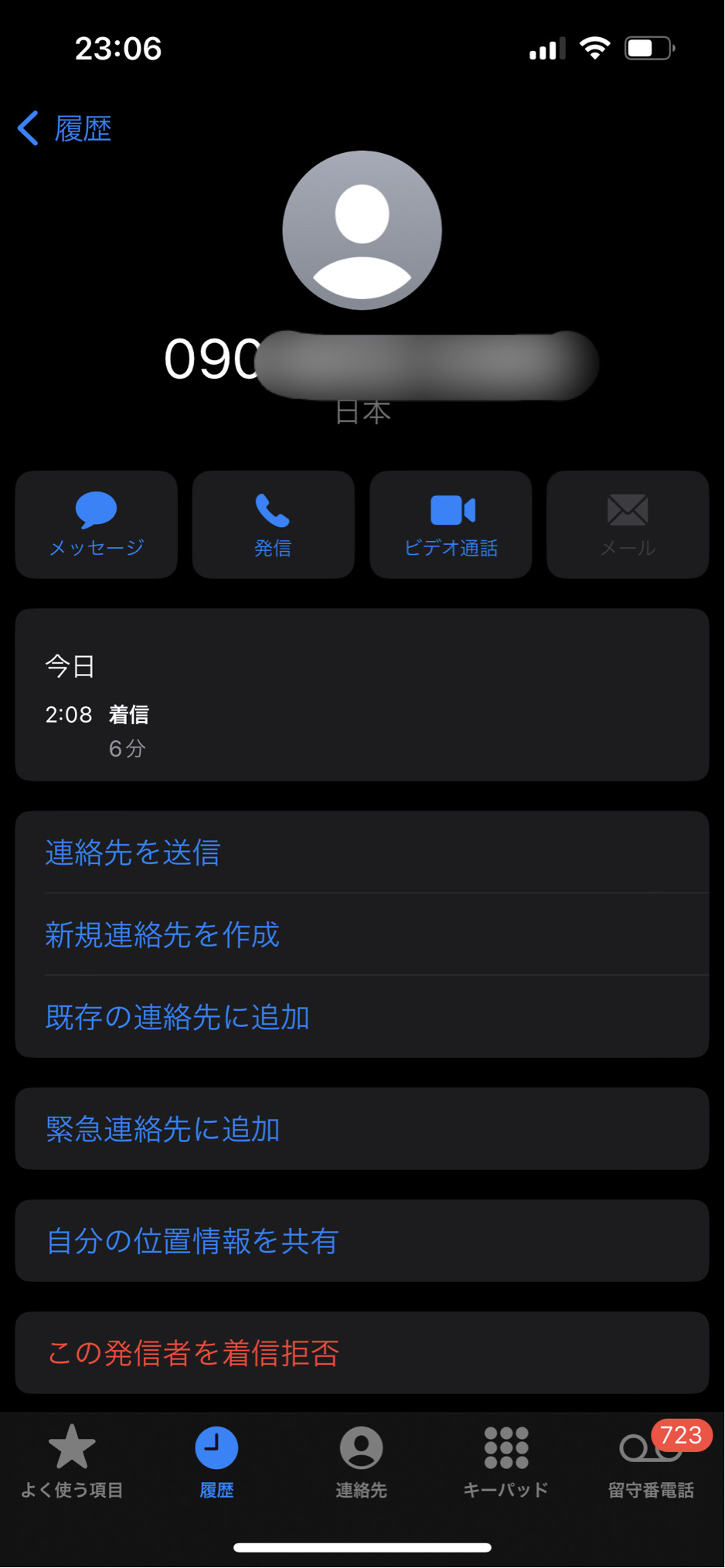Add number via 緊急連絡先に追加
725x1568 pixels.
click(162, 1129)
